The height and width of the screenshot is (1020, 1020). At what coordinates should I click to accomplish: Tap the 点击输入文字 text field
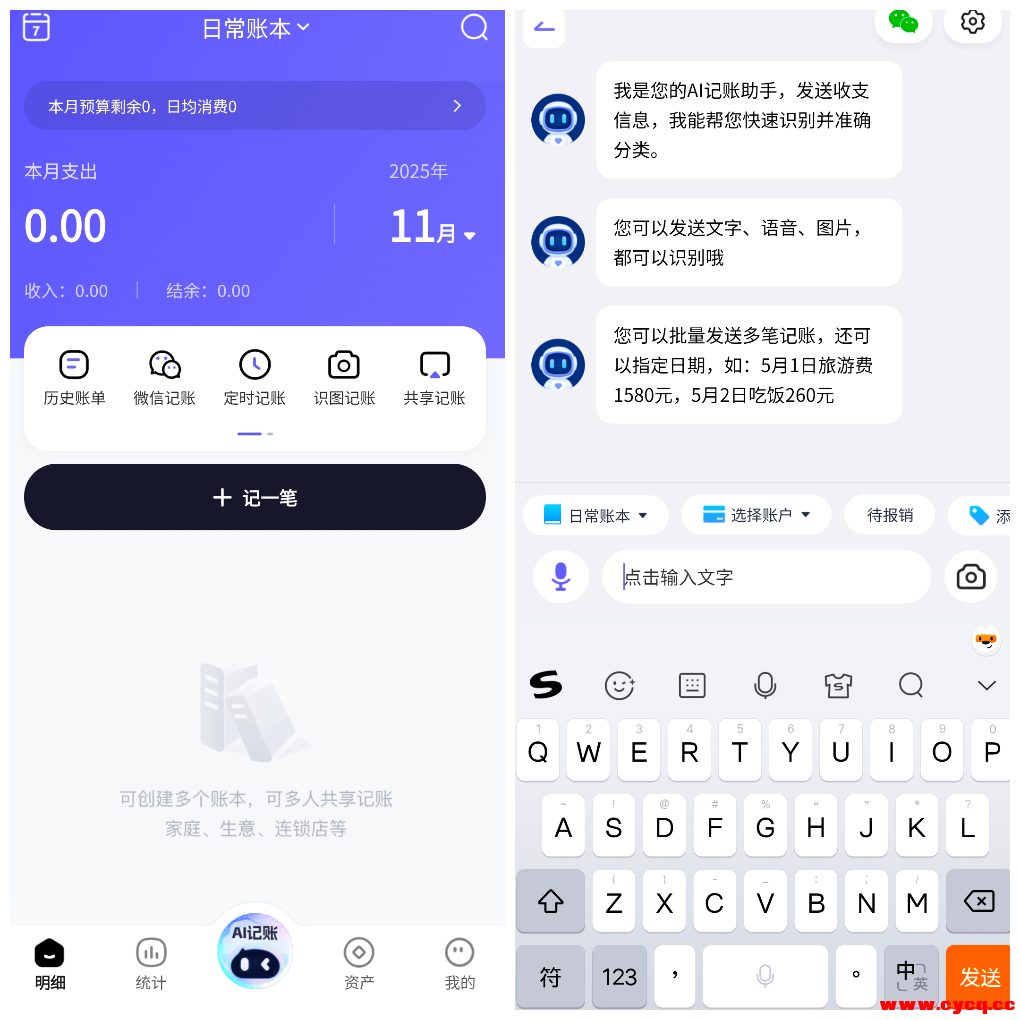766,577
